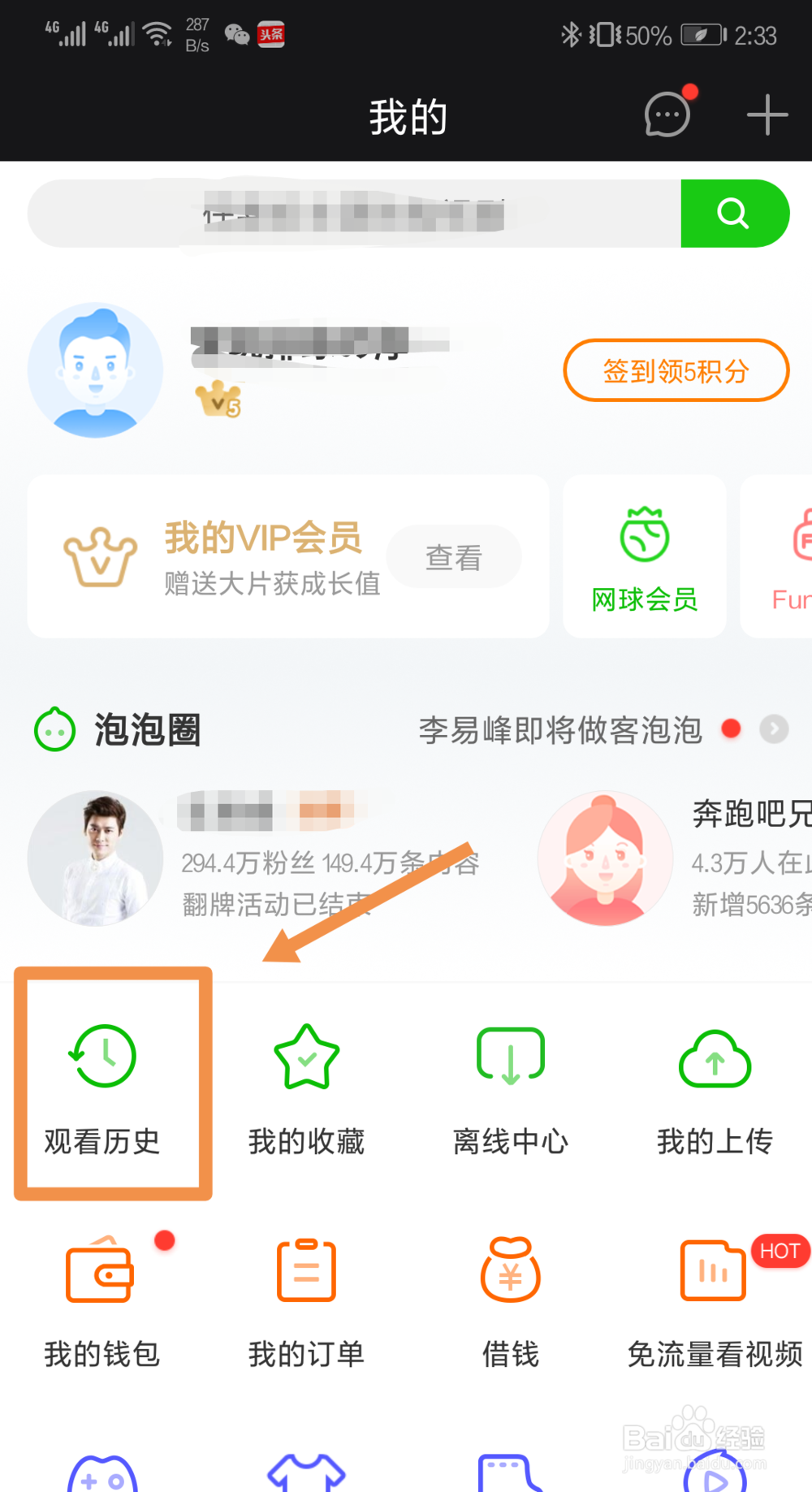
Task: Tap the green search magnifier button
Action: [733, 213]
